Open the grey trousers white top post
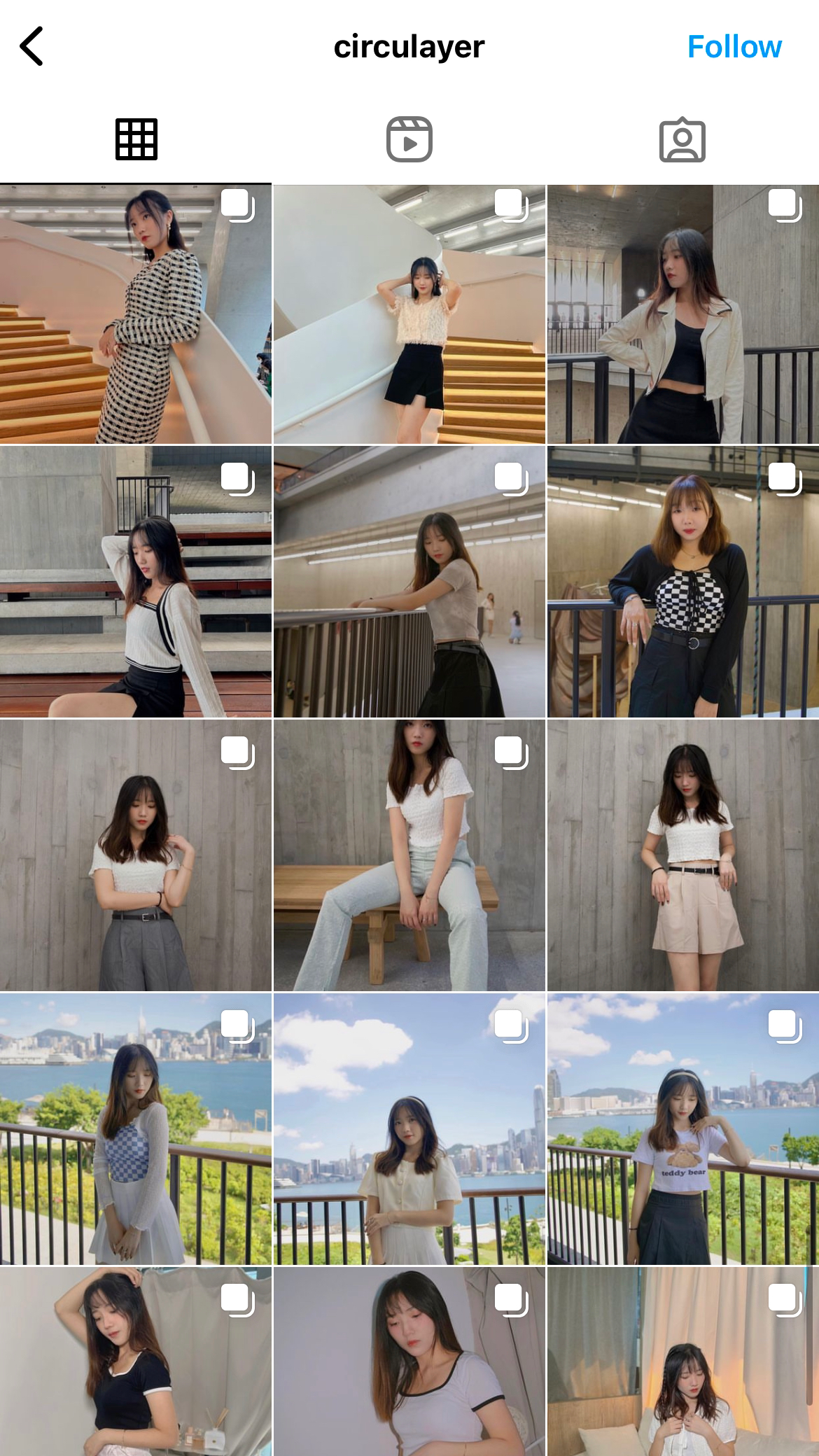819x1456 pixels. tap(136, 855)
